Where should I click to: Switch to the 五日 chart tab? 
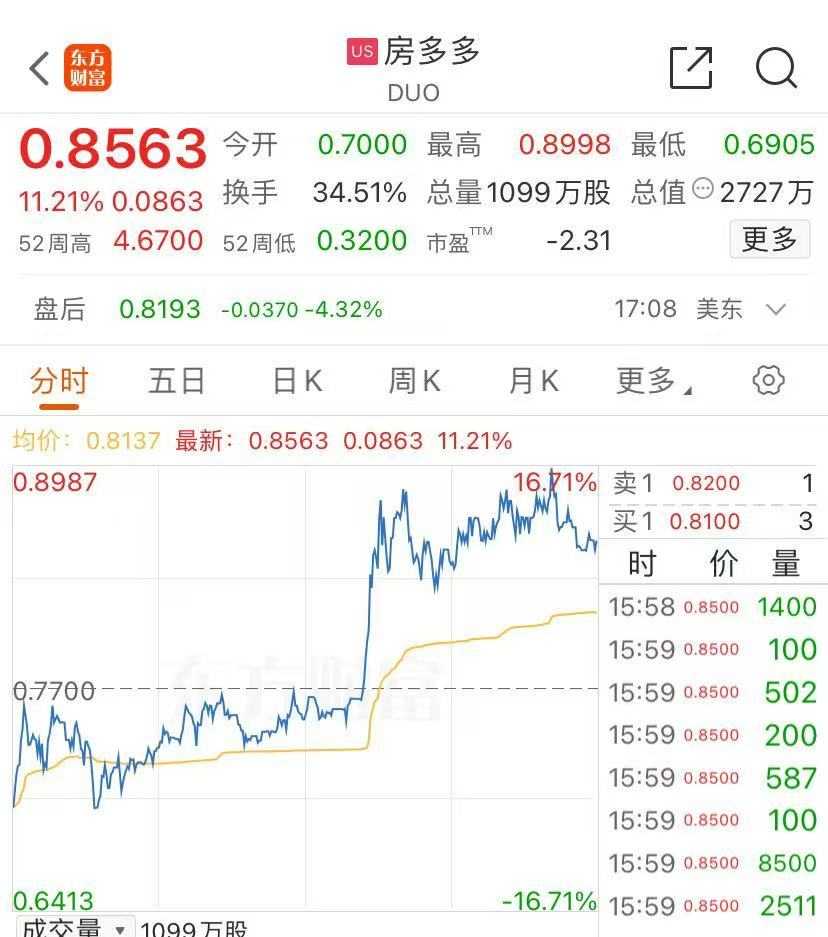(x=177, y=381)
